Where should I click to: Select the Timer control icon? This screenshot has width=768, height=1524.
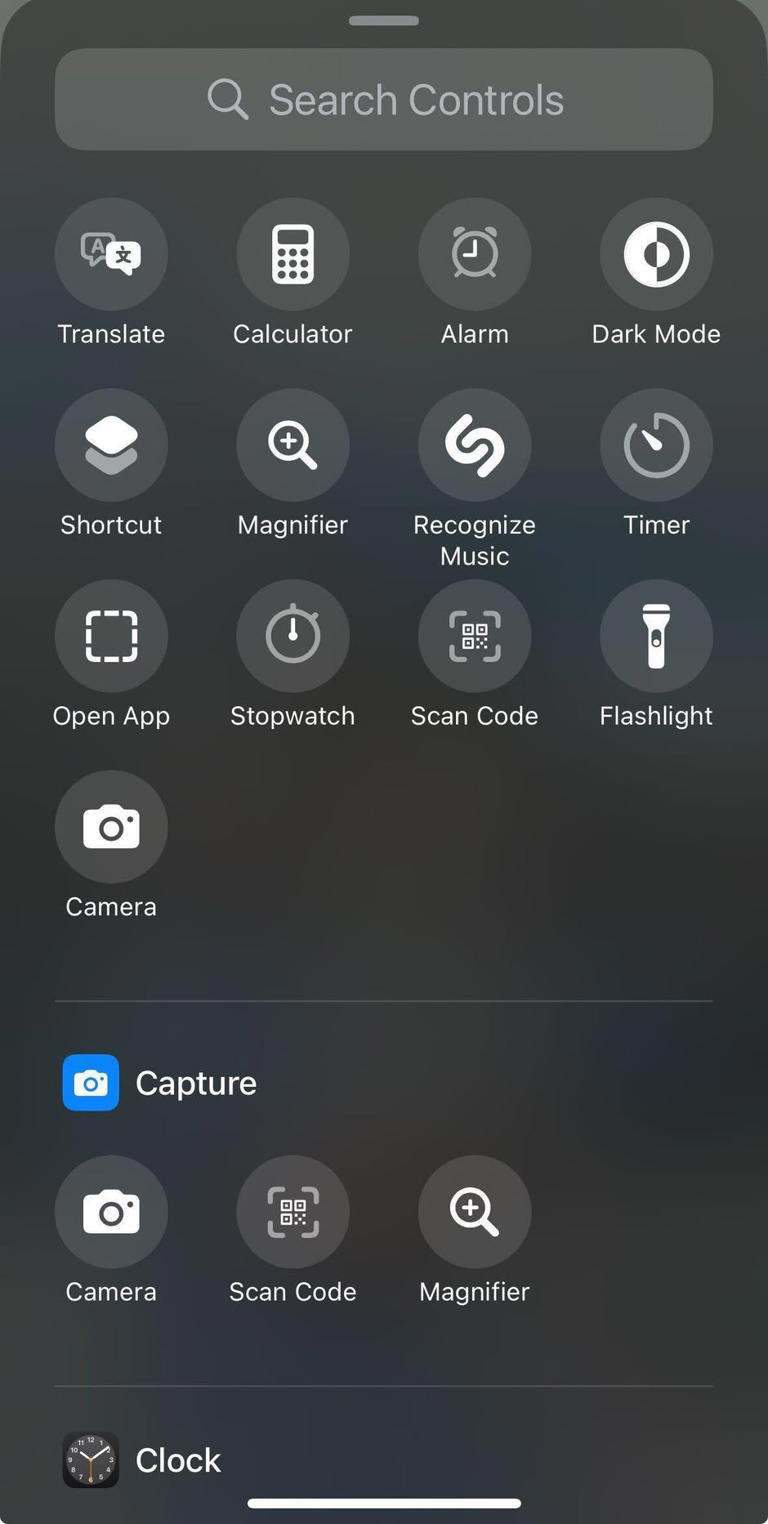(x=656, y=444)
